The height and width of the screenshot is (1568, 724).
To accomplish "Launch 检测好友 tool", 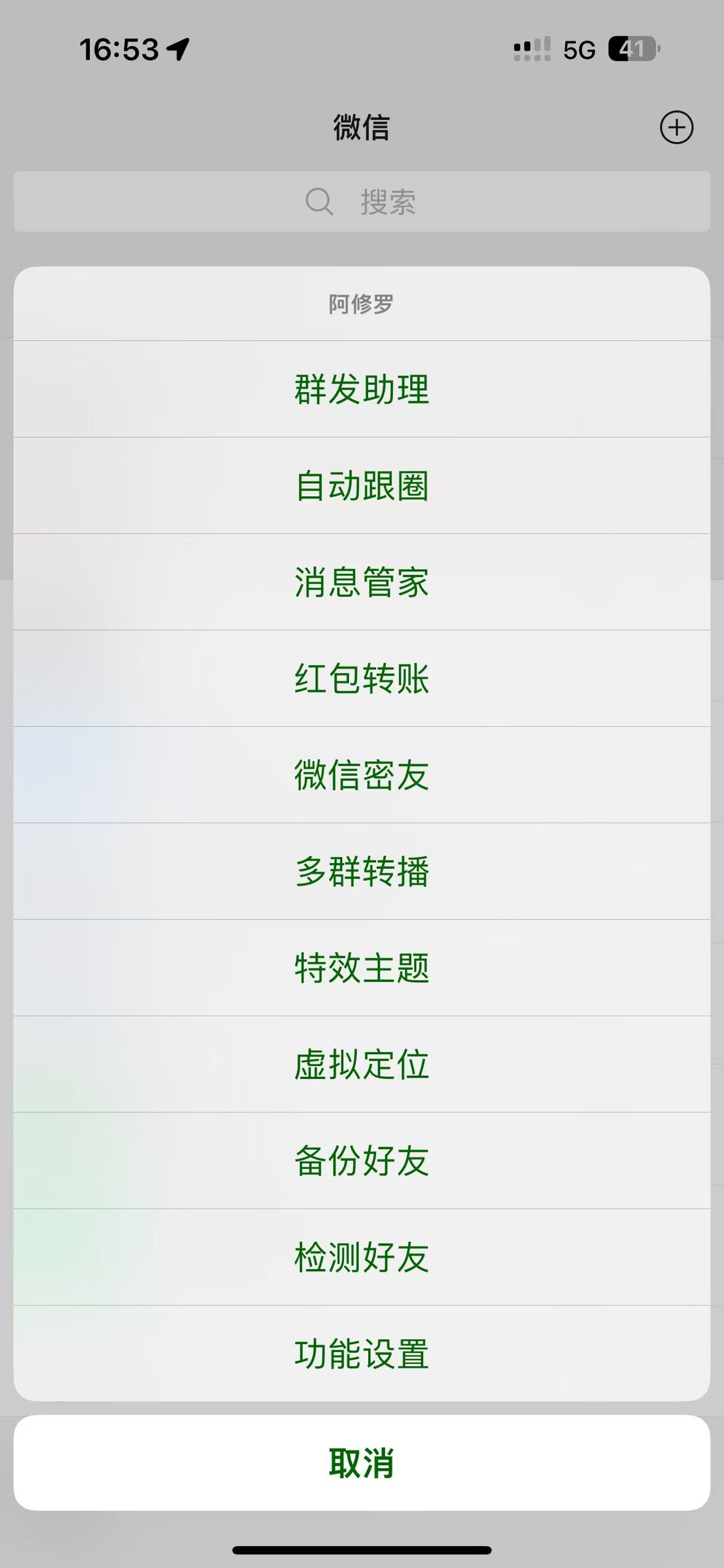I will point(361,1257).
